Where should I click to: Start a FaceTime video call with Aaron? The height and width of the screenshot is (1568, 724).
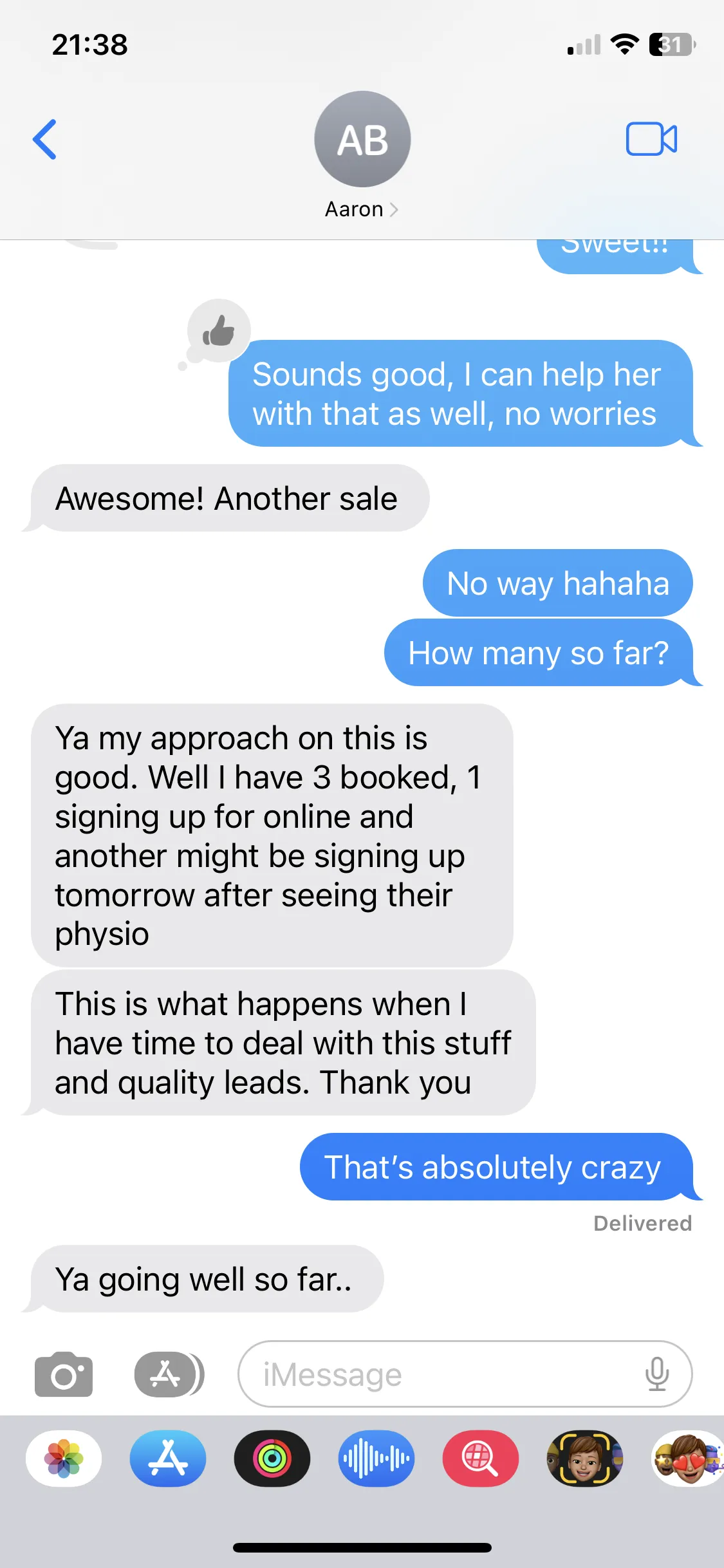651,139
